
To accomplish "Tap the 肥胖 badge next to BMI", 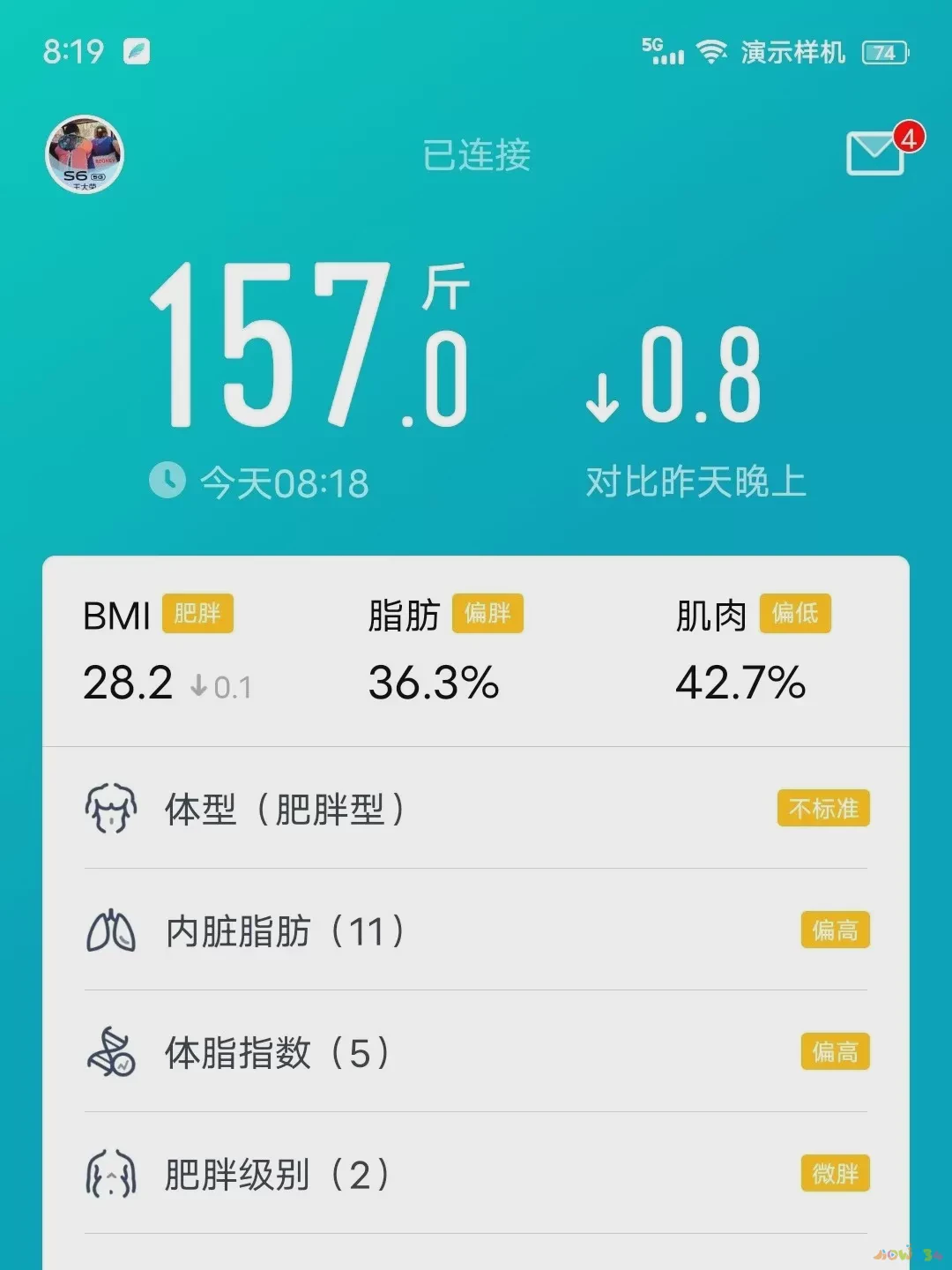I will [x=199, y=615].
